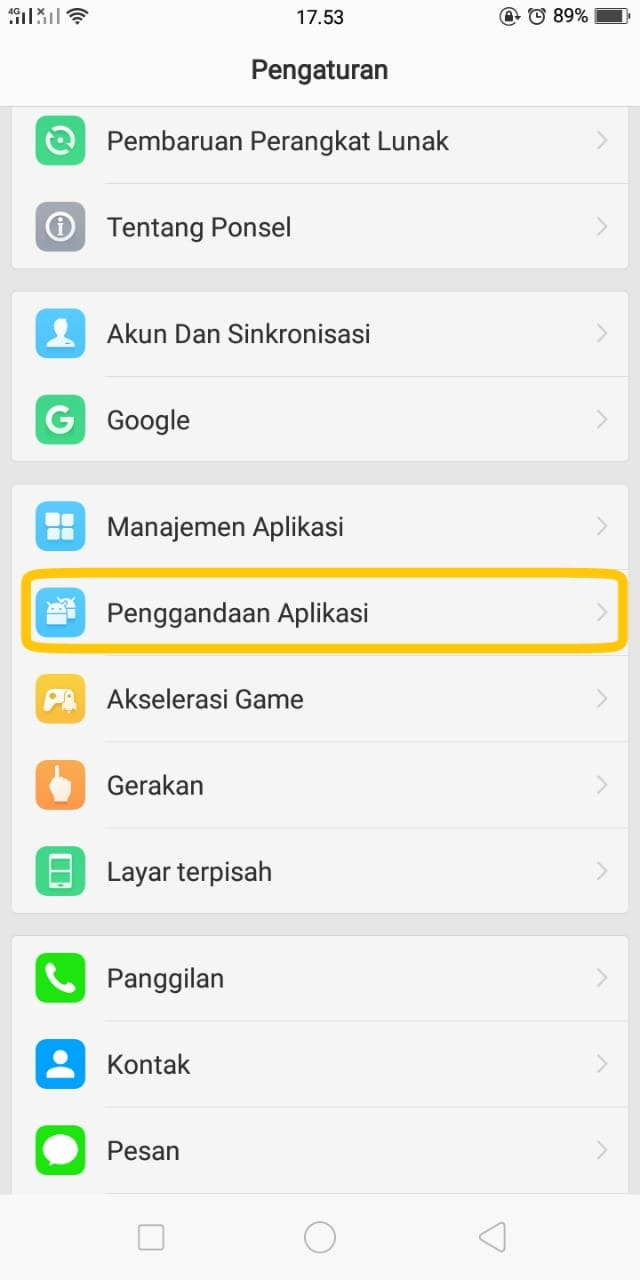Open Layar terpisah settings
640x1280 pixels.
(x=320, y=871)
